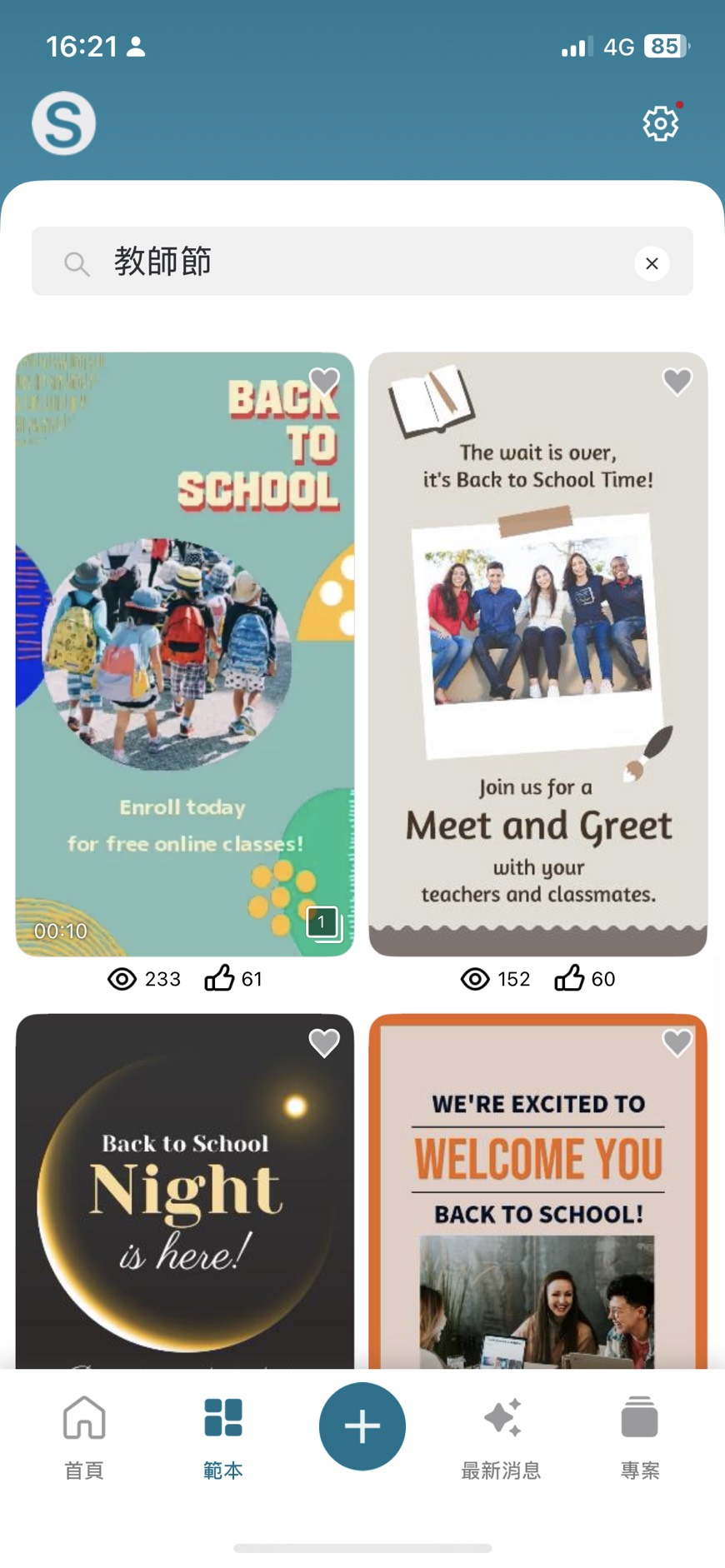Favorite the Meet and Greet template

pos(677,382)
